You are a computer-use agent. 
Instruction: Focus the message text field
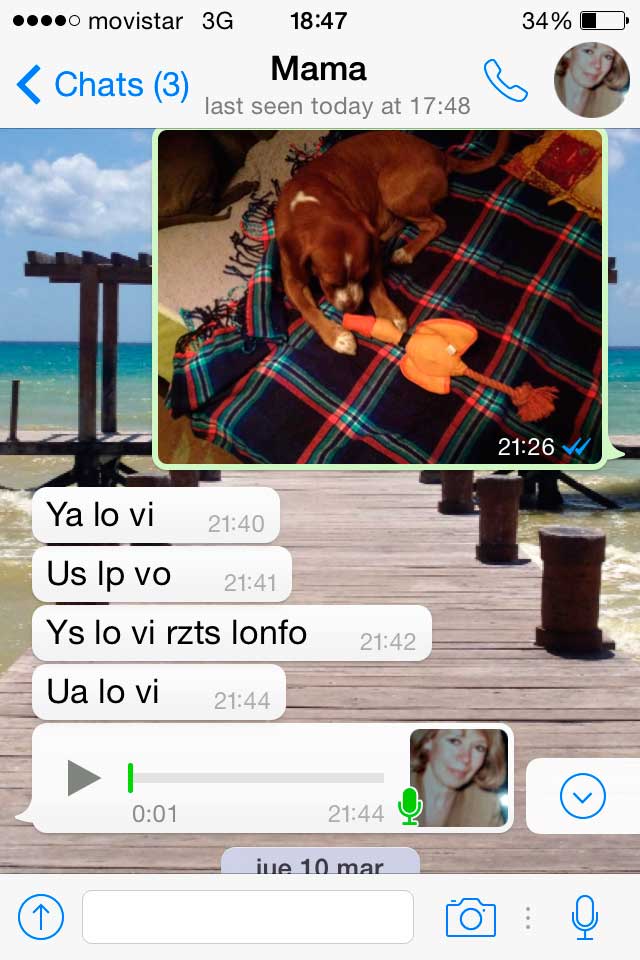coord(247,916)
